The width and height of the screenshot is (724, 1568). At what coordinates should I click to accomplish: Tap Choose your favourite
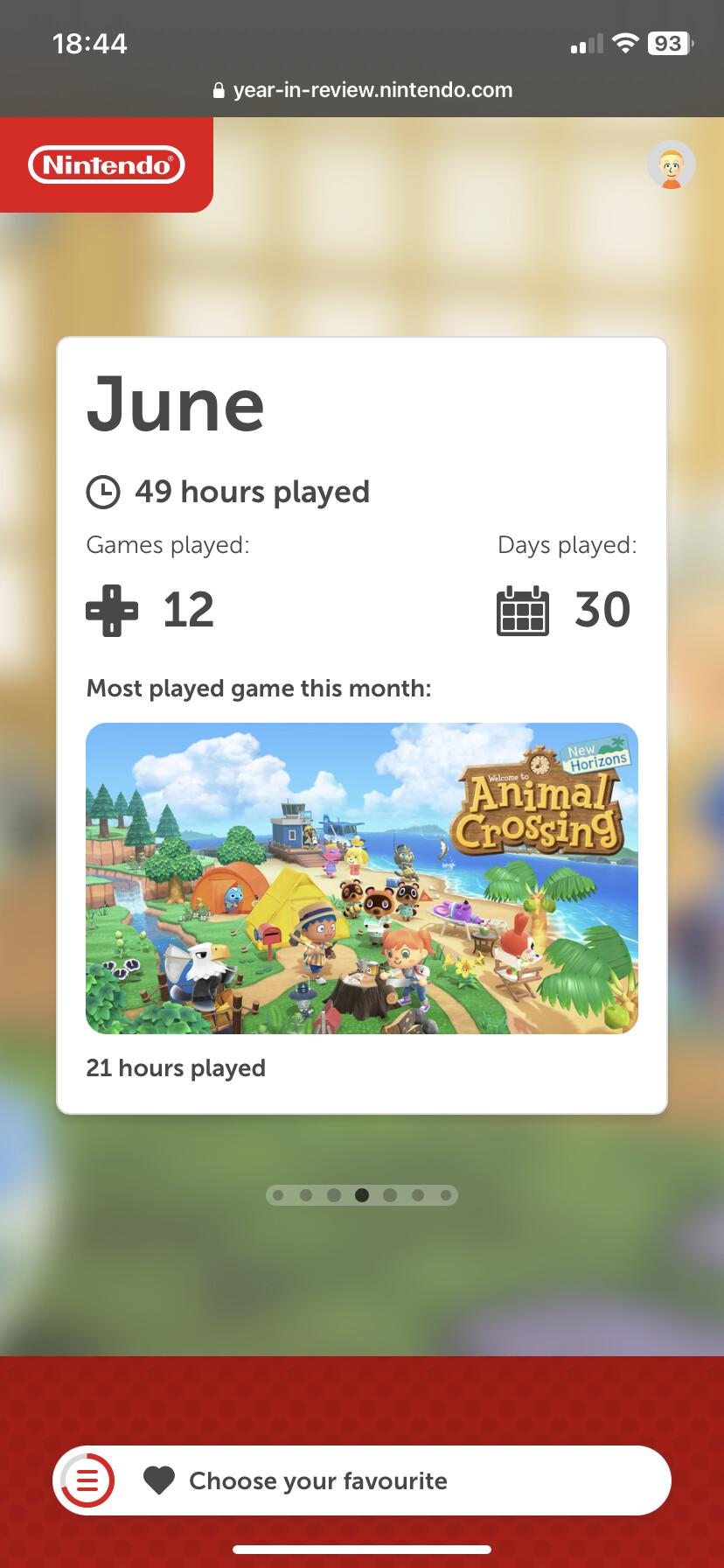318,1480
